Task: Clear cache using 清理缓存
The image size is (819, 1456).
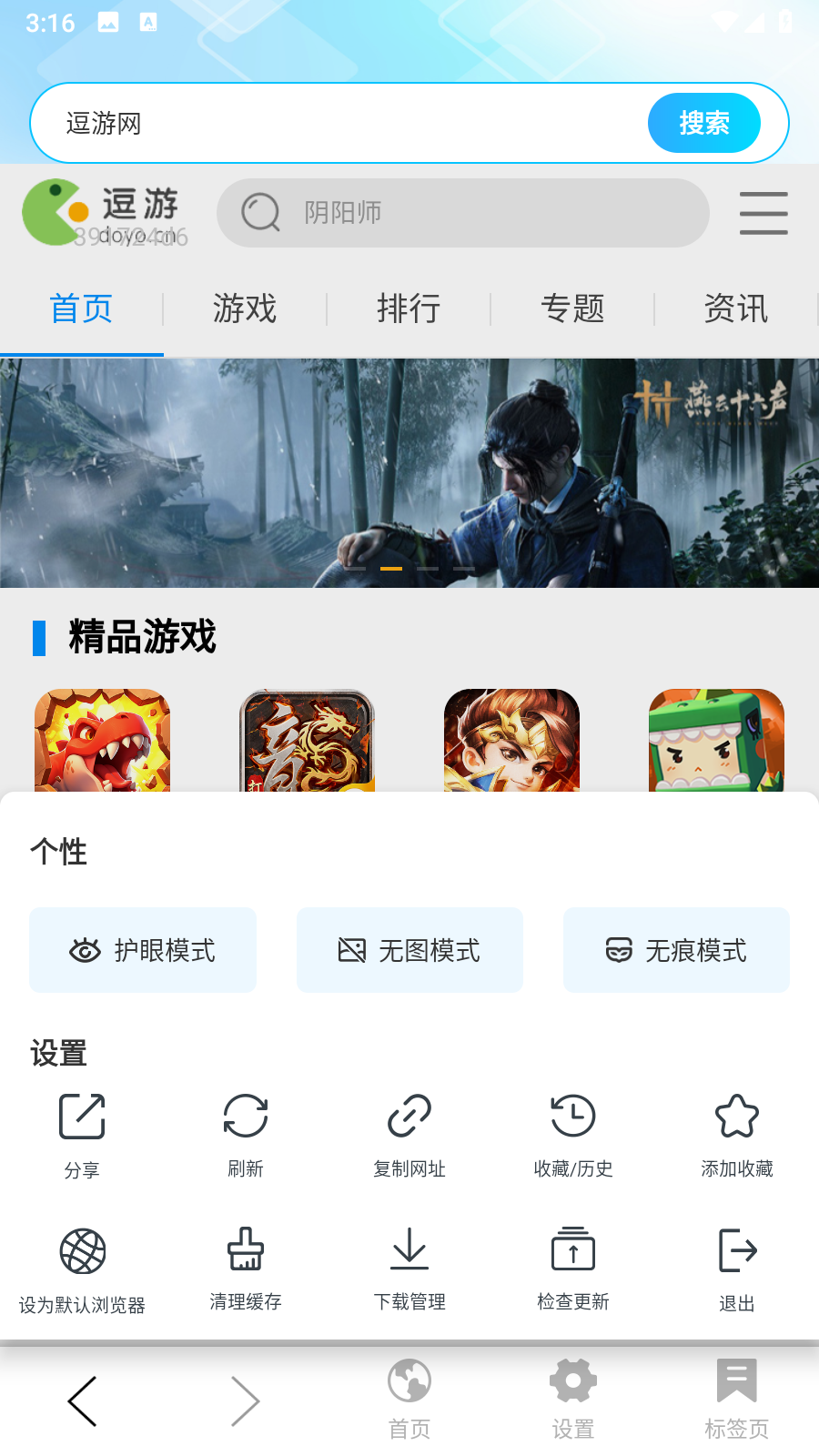Action: click(246, 1269)
